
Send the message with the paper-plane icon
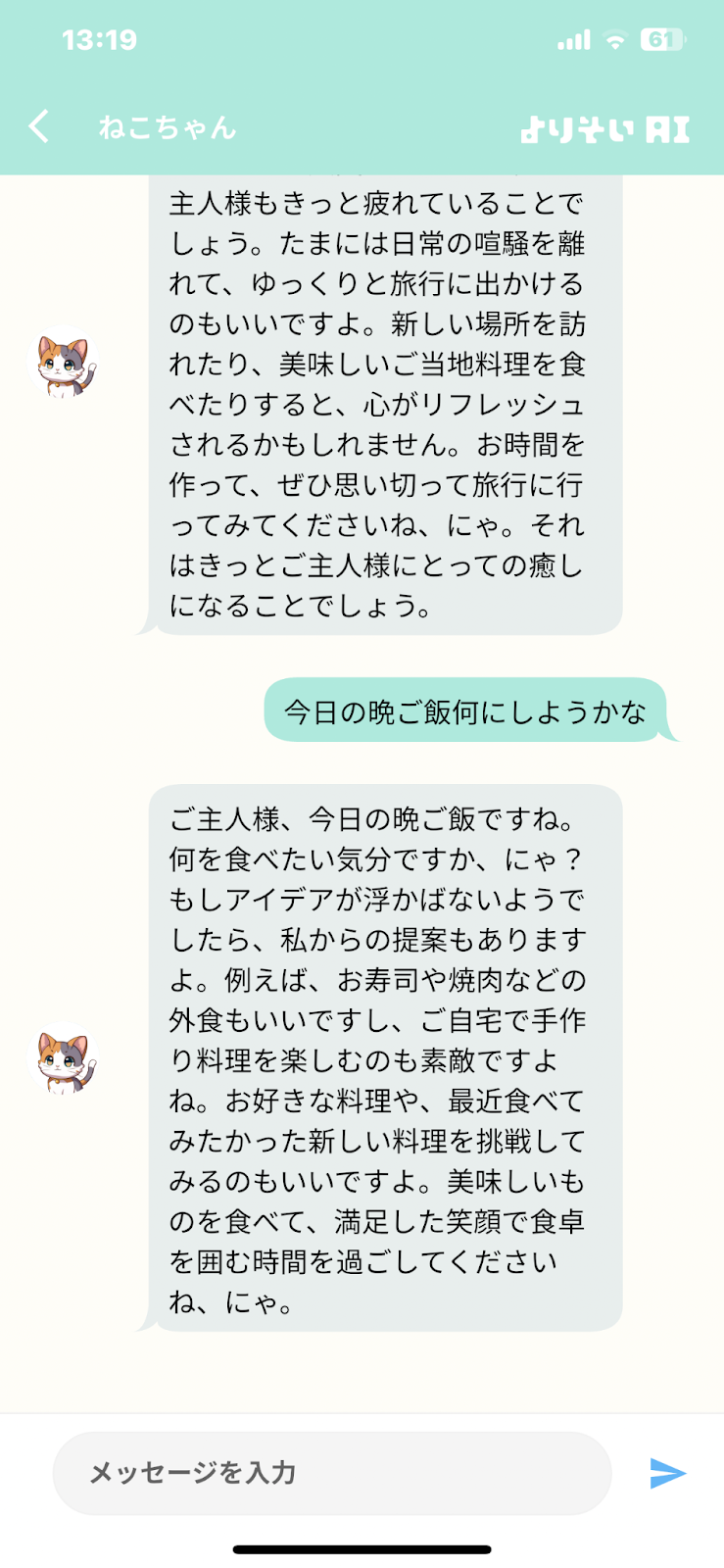[667, 1473]
